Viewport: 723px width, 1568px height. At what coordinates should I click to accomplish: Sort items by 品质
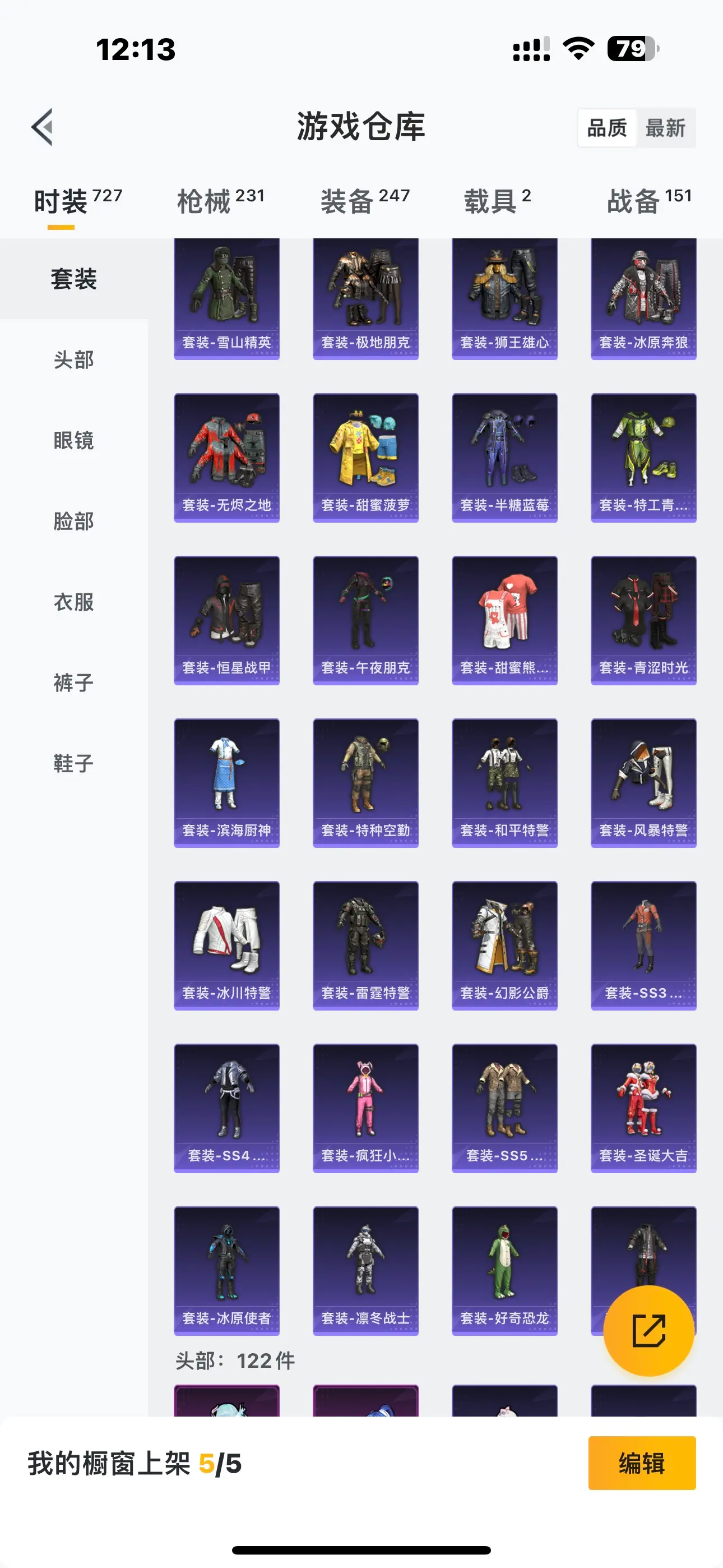(x=607, y=128)
